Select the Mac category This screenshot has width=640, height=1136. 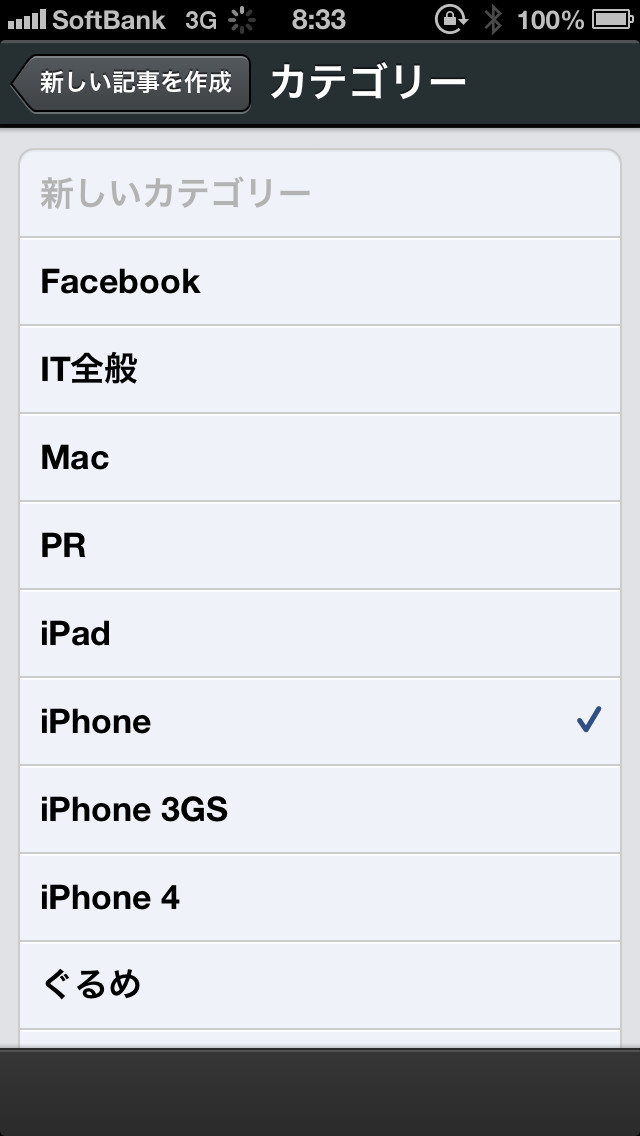point(320,458)
